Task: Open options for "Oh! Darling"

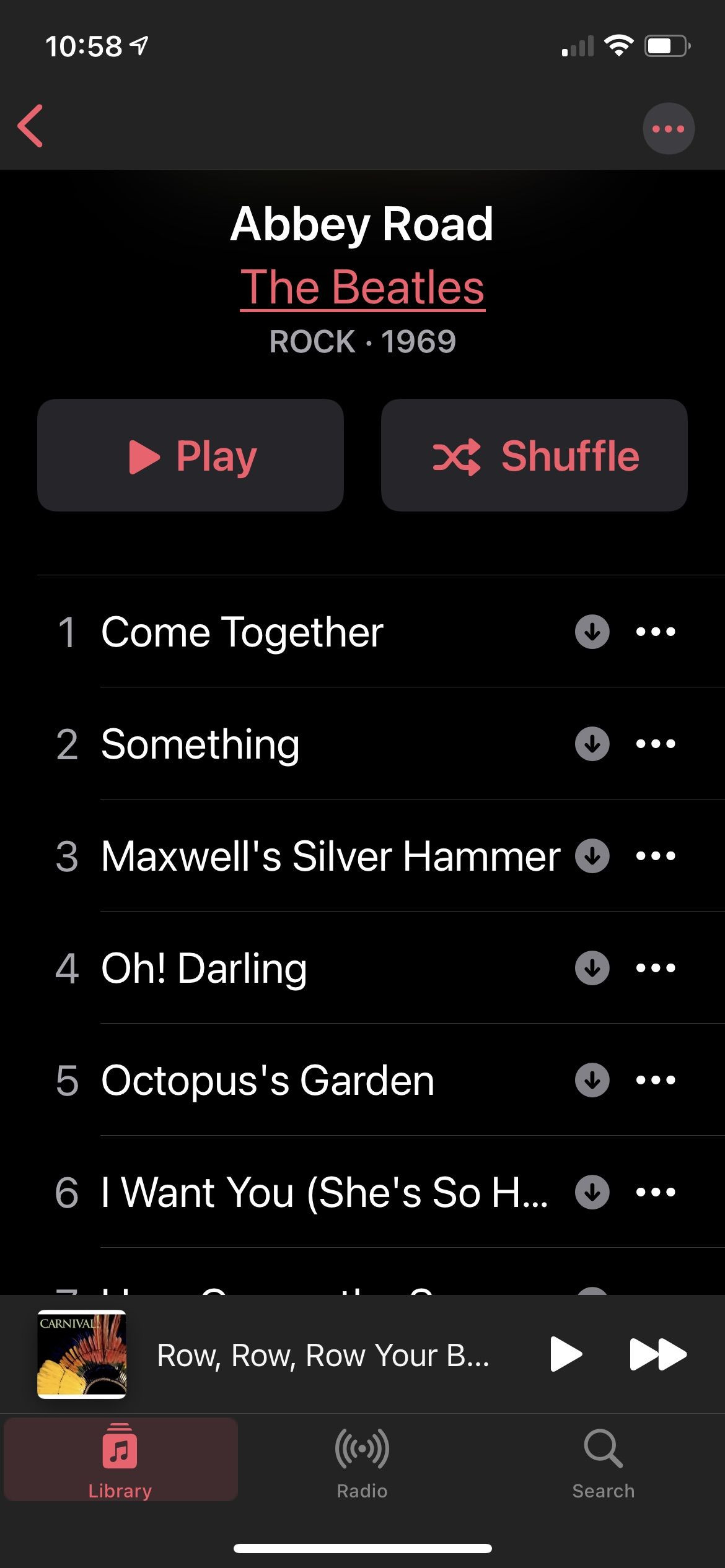Action: pos(655,968)
